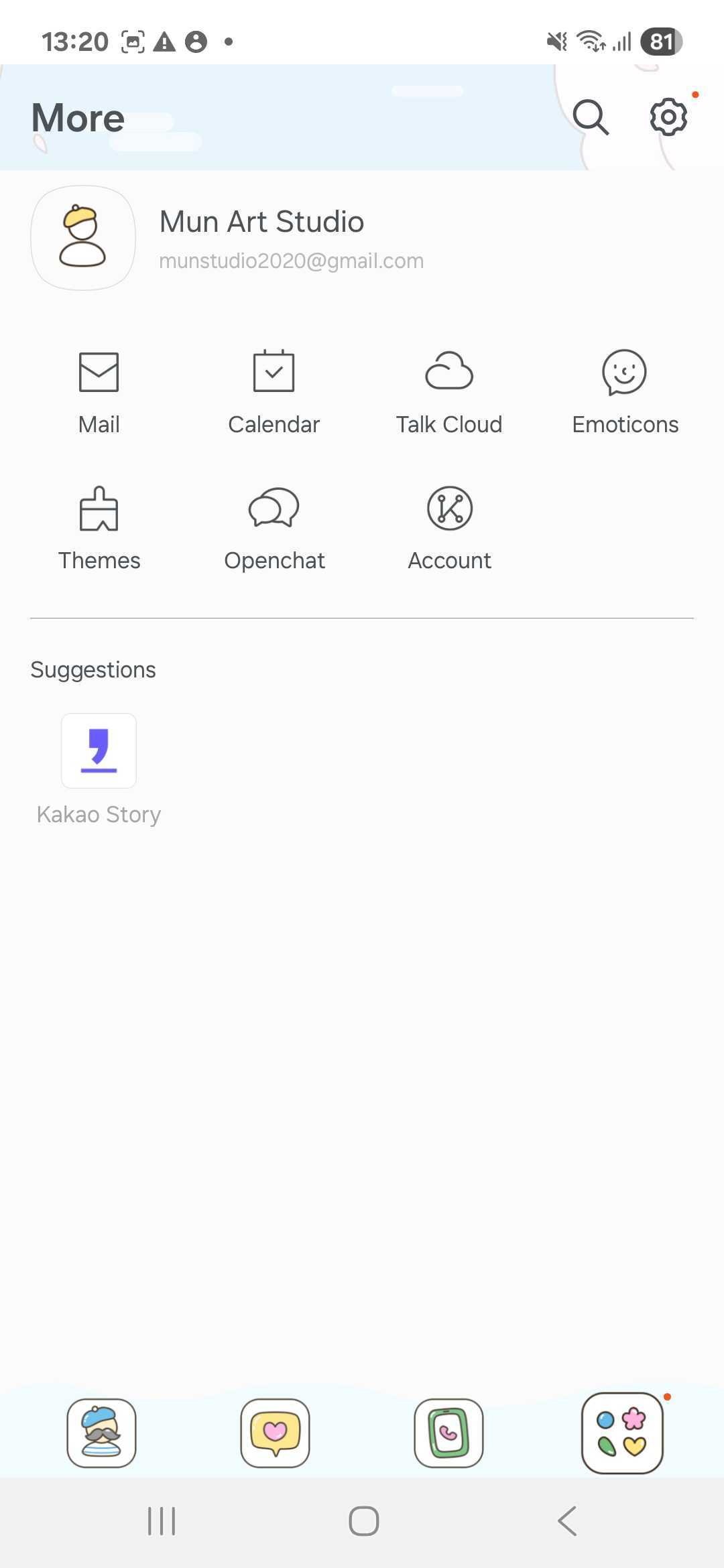The width and height of the screenshot is (724, 1568).
Task: Browse the Emoticons shop
Action: 625,391
